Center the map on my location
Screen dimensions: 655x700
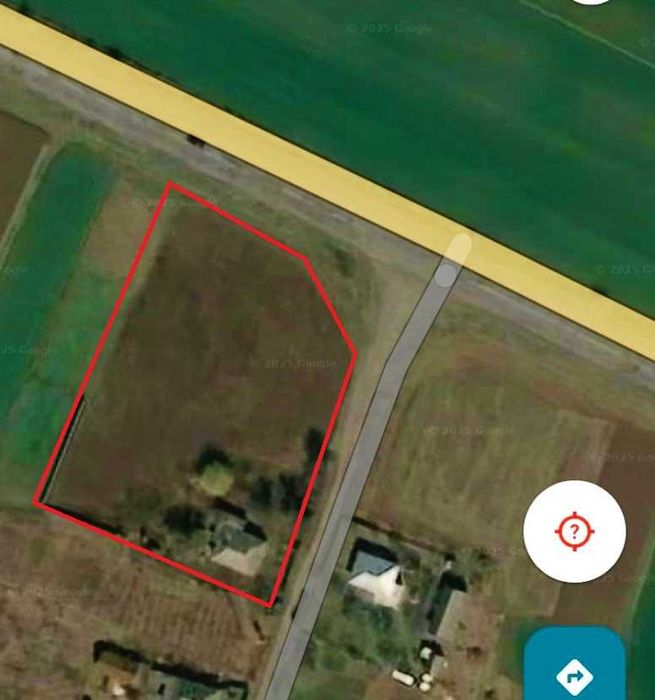pos(574,531)
